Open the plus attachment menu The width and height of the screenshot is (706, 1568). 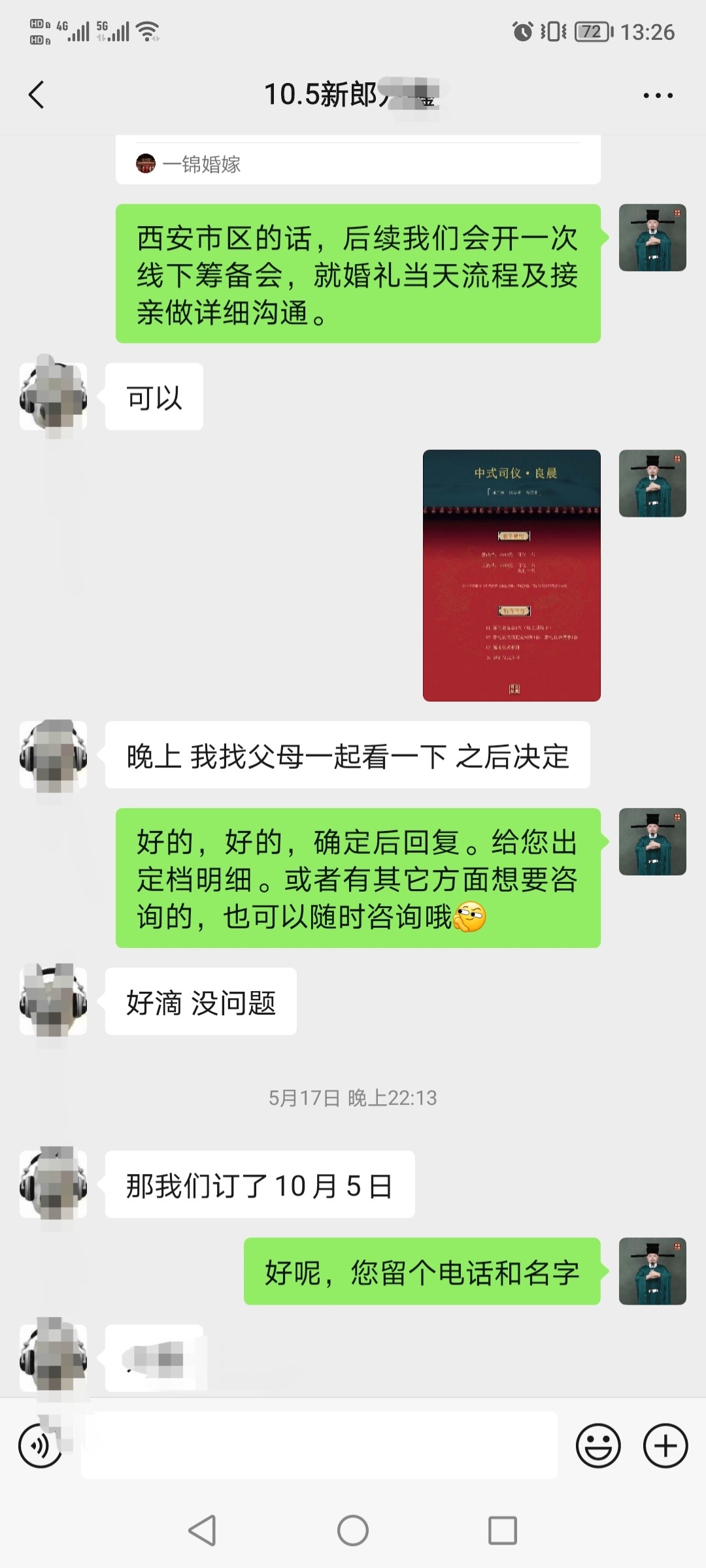pos(665,1446)
